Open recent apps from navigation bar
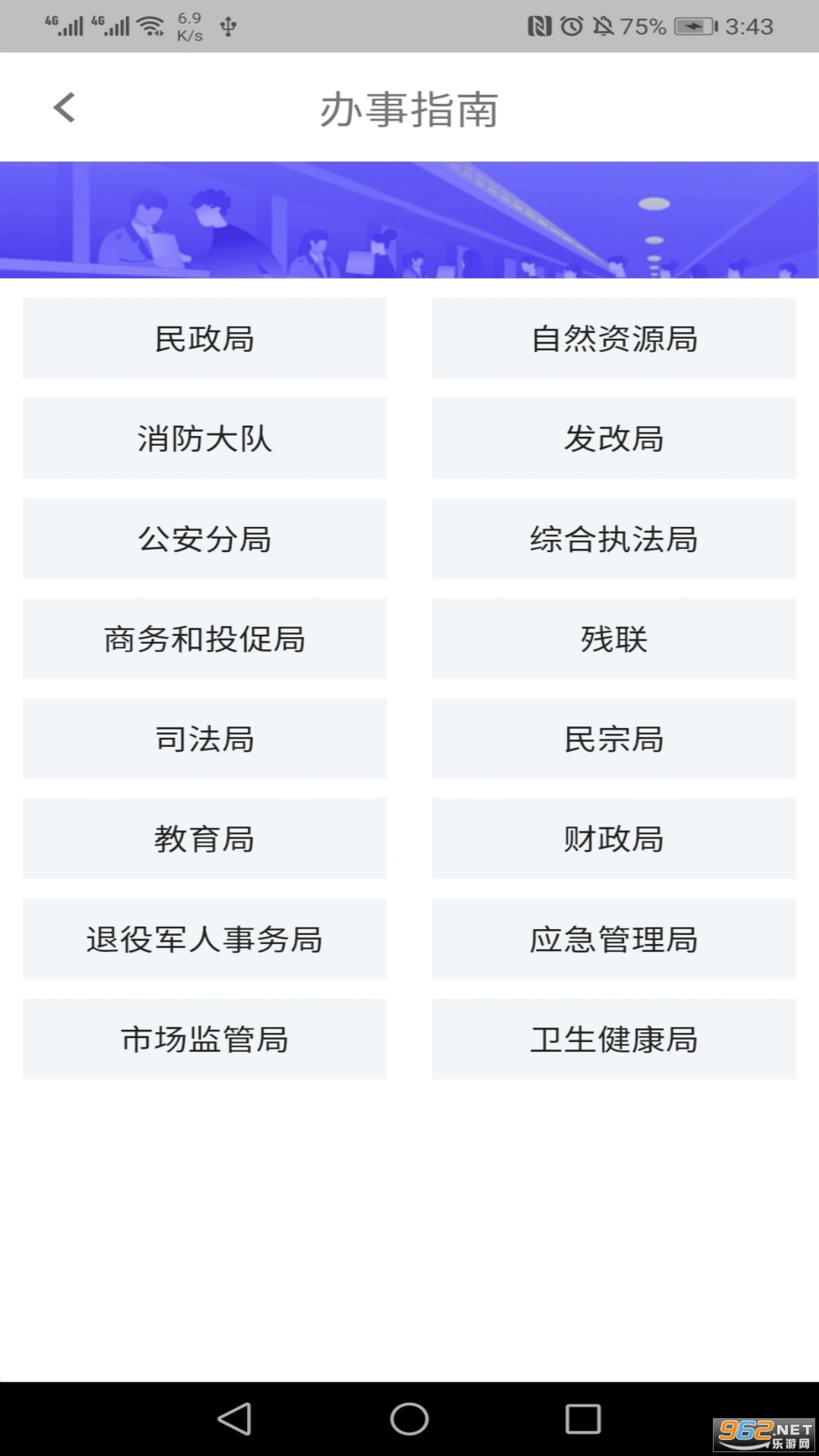Screen dimensions: 819x1456 [x=582, y=1419]
